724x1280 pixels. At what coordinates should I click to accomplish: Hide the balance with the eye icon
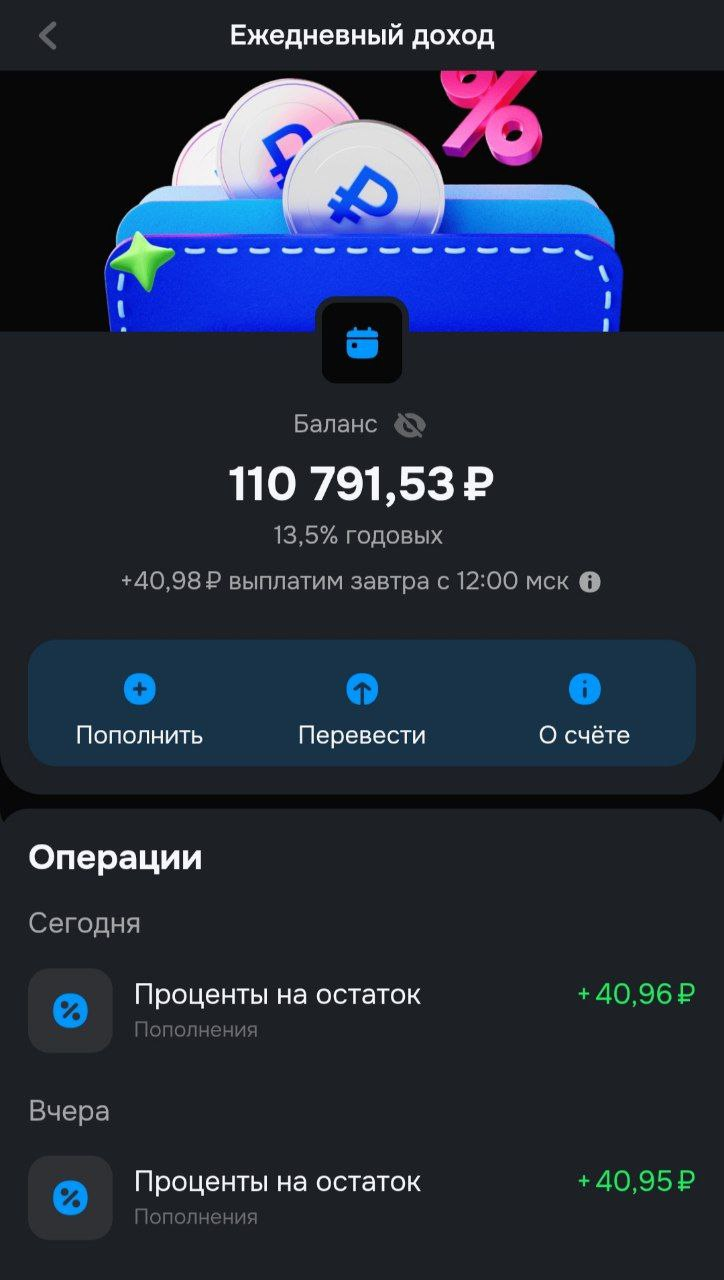pos(409,425)
